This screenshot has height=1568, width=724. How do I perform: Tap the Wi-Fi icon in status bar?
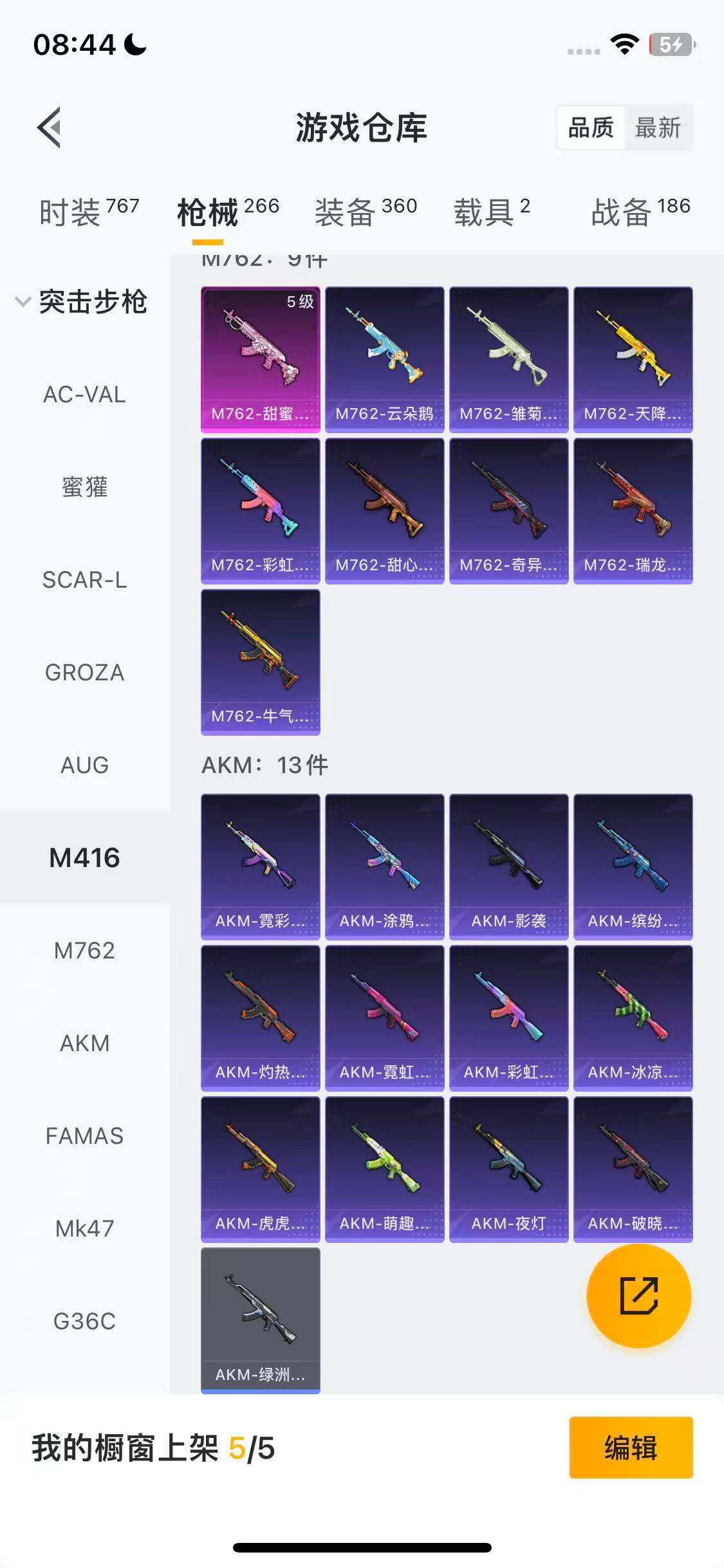click(x=623, y=42)
